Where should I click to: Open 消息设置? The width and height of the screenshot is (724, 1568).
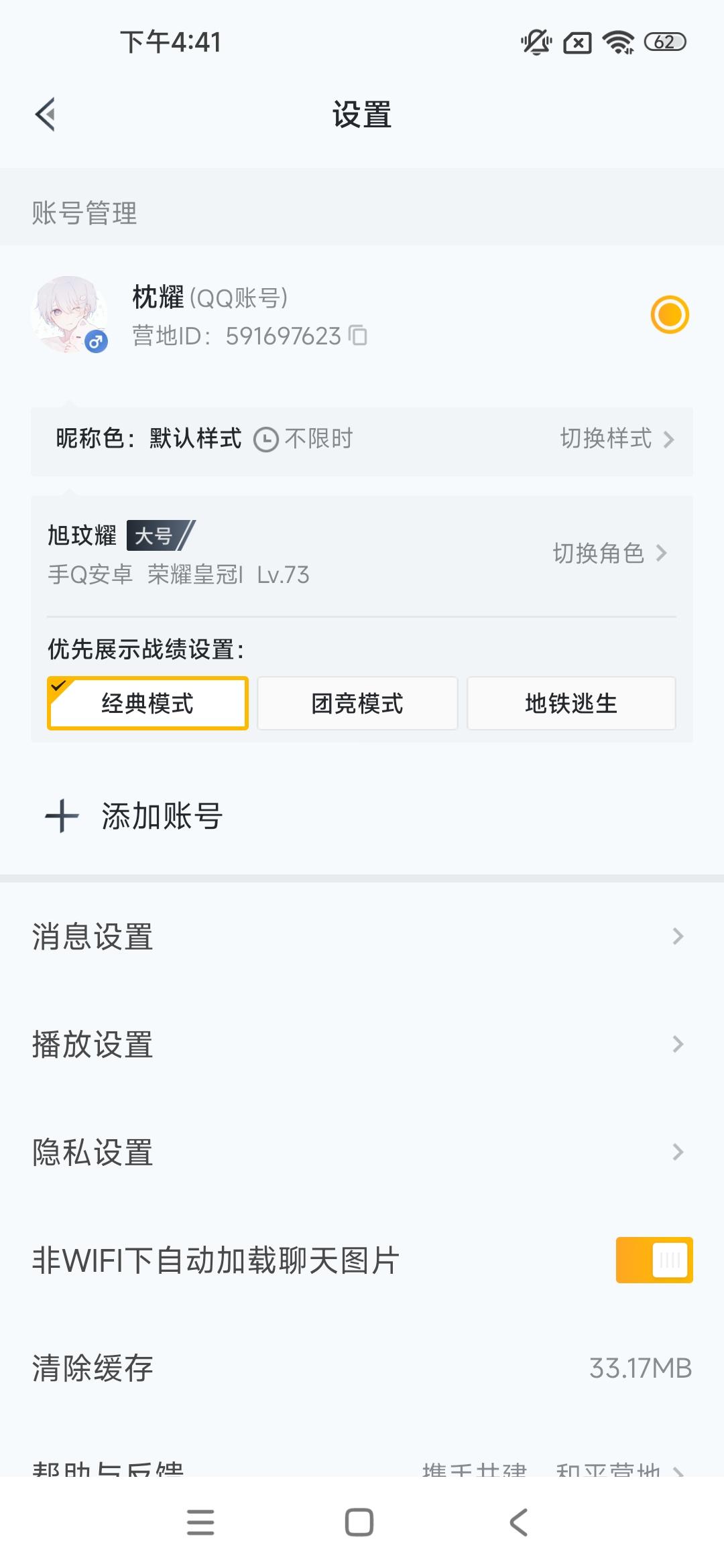tap(90, 937)
